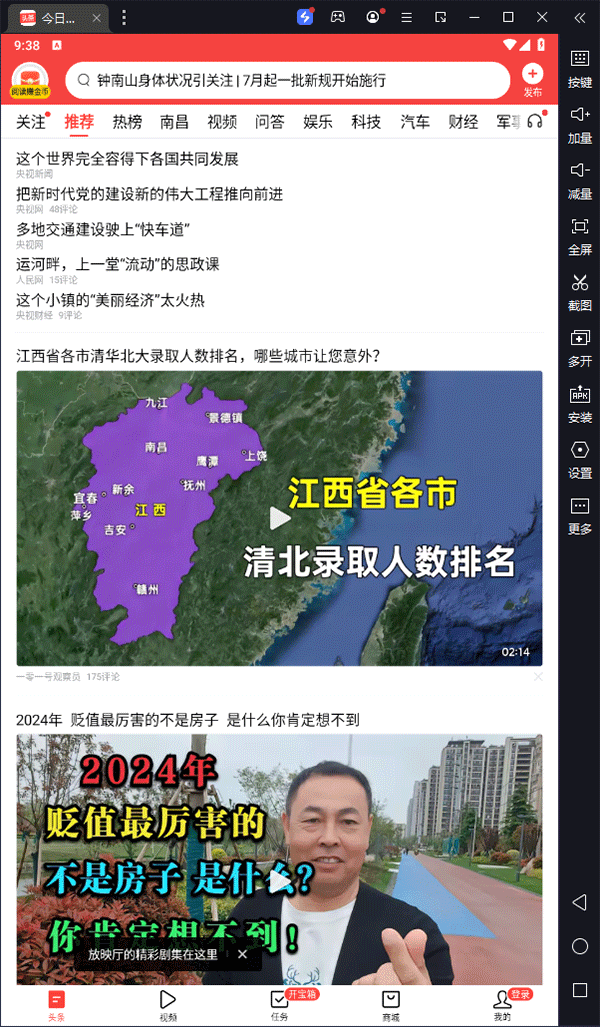Close the 放映厅的精彩剧集在这里 tooltip
This screenshot has width=600, height=1027.
pos(242,955)
